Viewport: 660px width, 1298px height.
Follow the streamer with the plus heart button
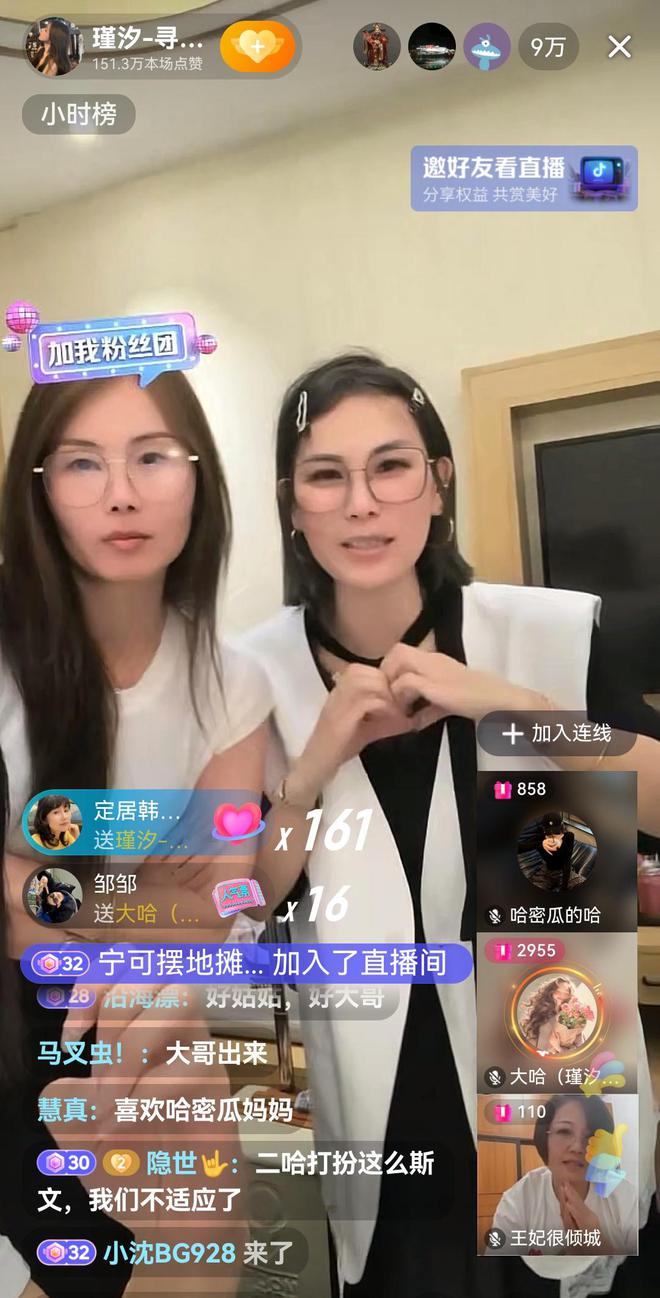click(x=257, y=46)
